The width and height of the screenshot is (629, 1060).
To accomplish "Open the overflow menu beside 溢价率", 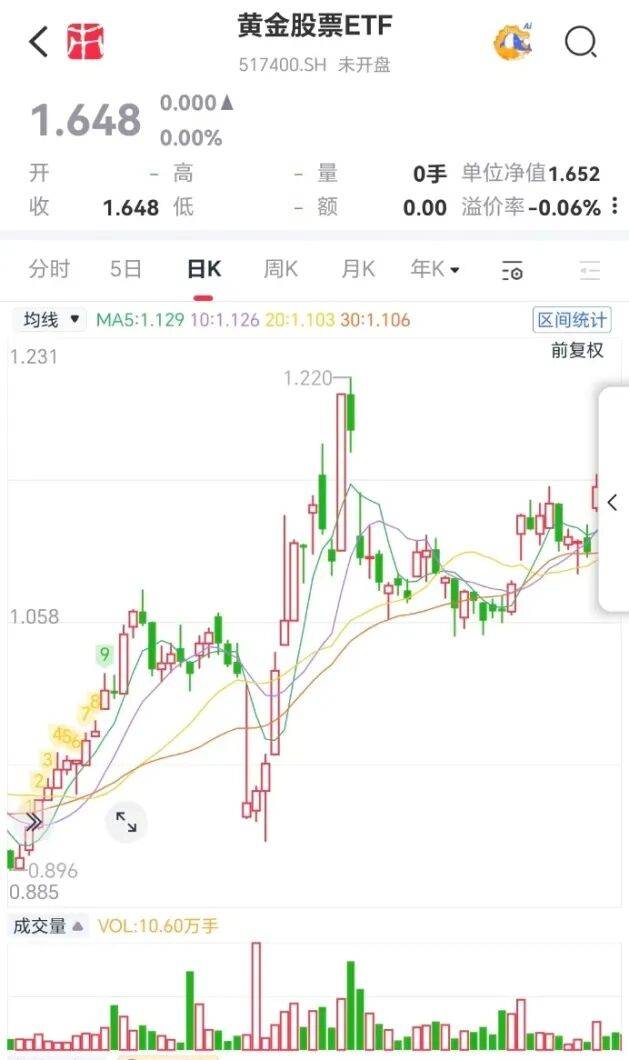I will point(615,207).
